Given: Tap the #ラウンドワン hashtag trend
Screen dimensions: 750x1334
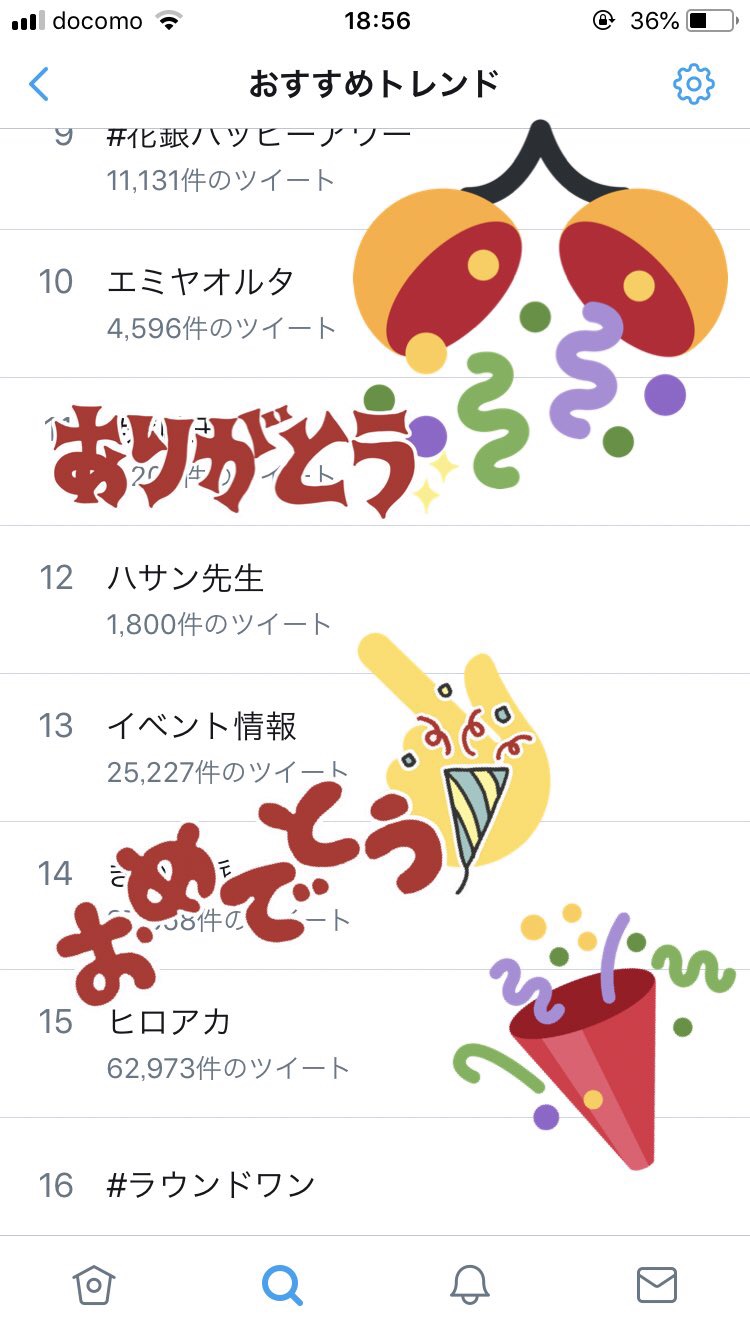Looking at the screenshot, I should tap(211, 1185).
